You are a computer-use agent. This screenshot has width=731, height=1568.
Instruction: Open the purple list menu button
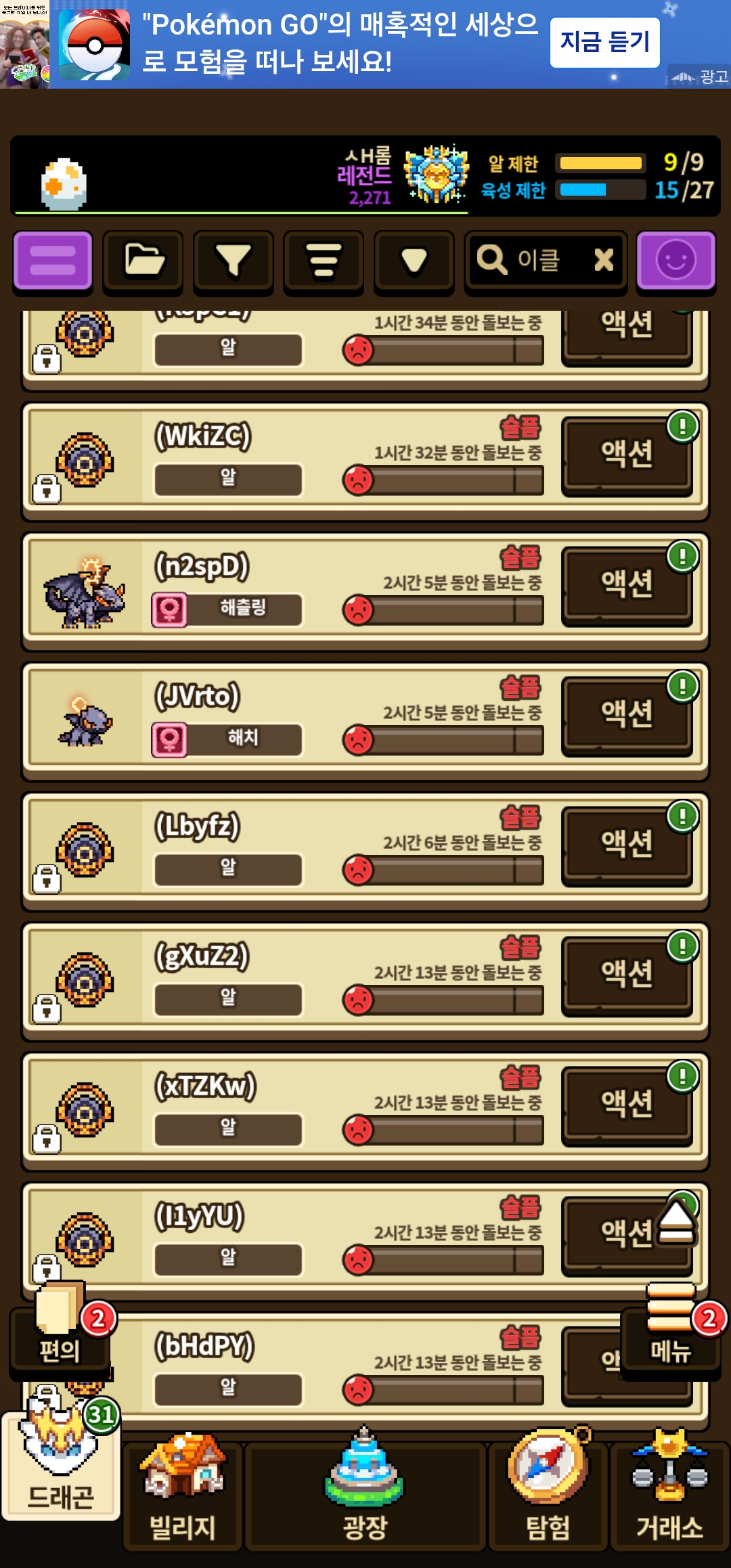pos(53,261)
